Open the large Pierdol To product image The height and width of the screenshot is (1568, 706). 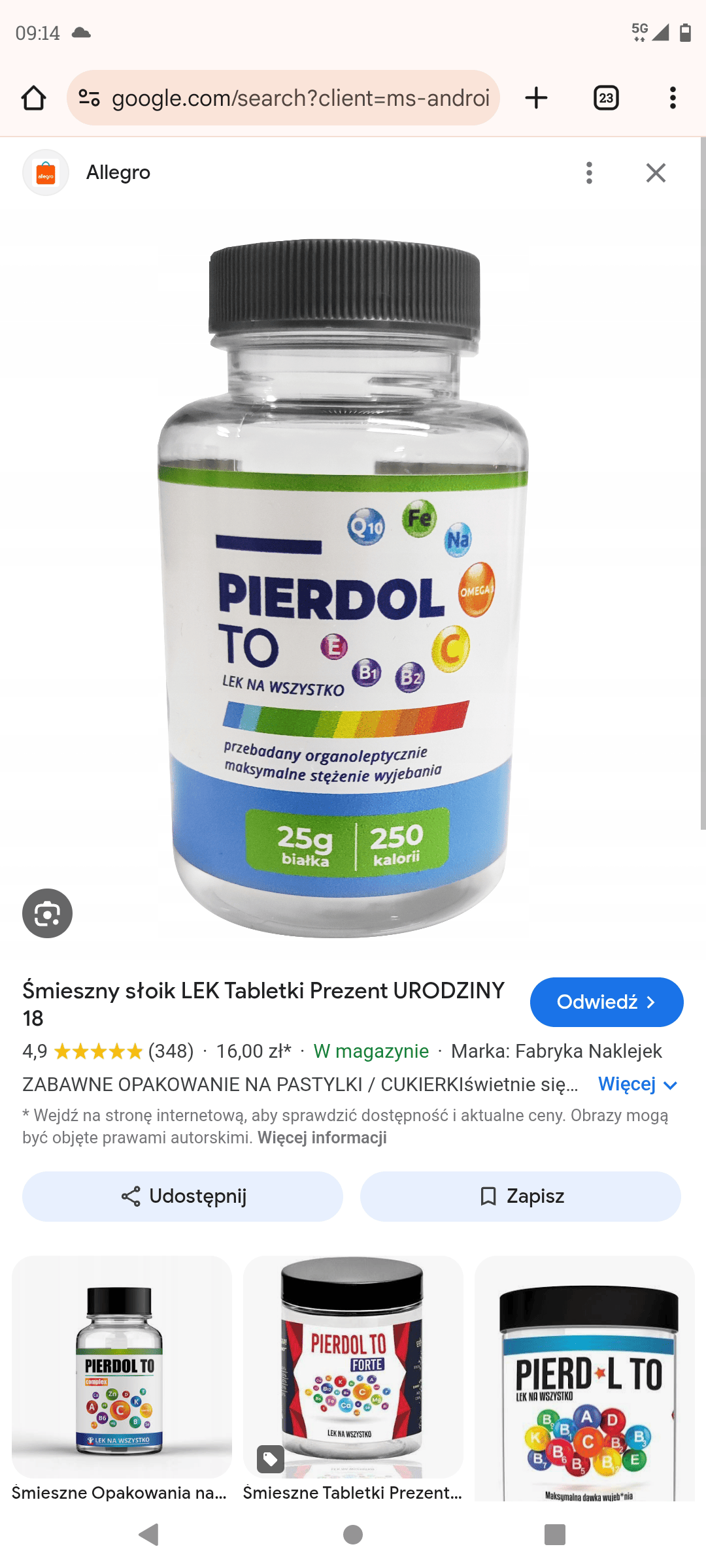click(x=343, y=588)
